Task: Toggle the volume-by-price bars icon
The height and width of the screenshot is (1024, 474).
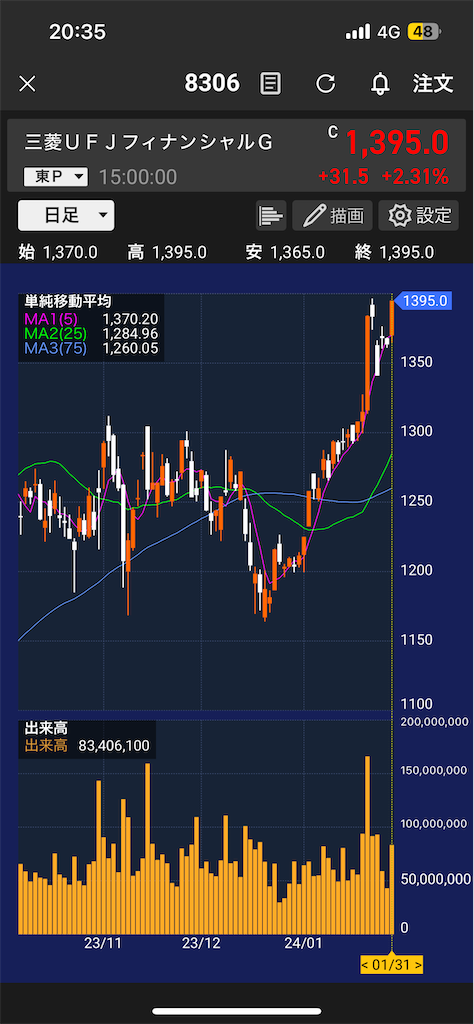Action: click(271, 216)
